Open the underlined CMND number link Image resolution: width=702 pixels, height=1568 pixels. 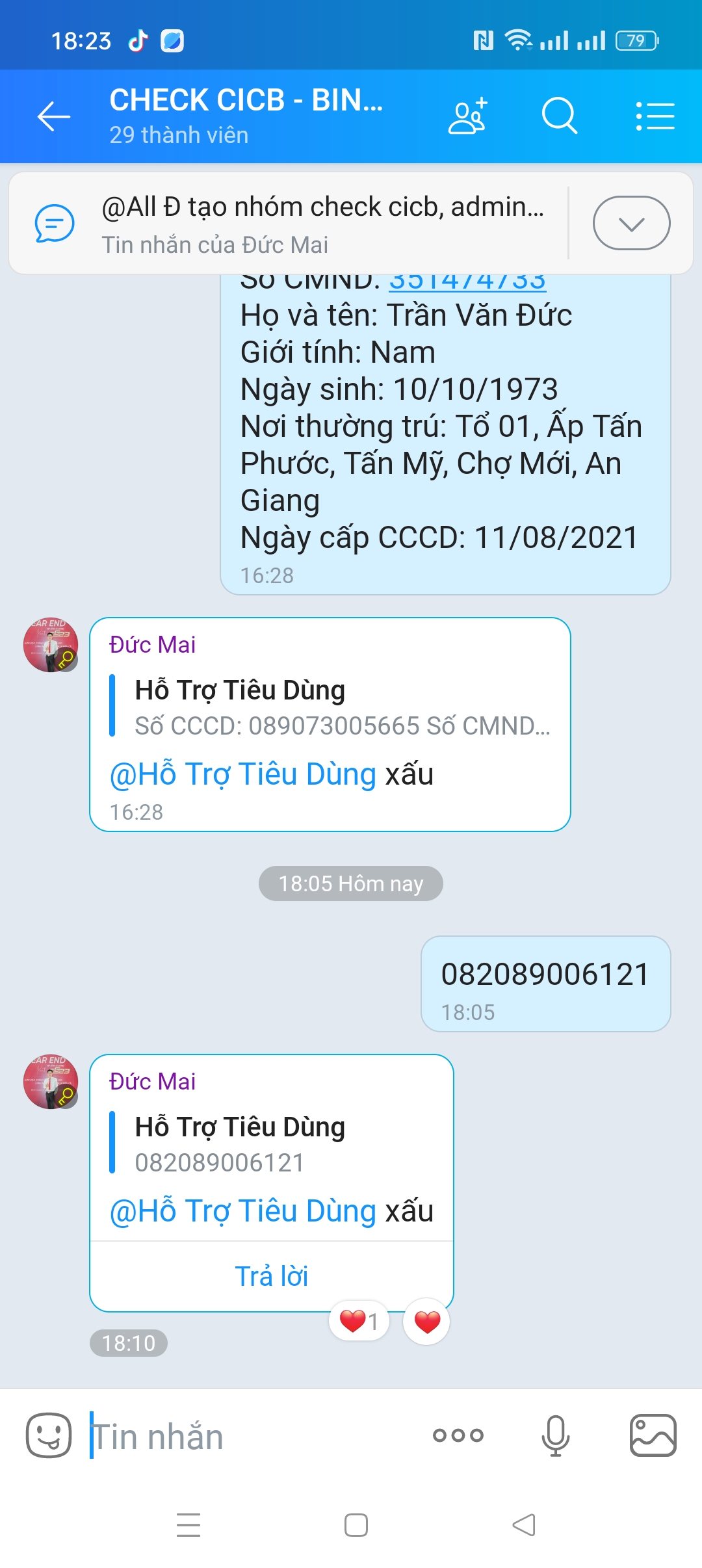click(x=467, y=282)
